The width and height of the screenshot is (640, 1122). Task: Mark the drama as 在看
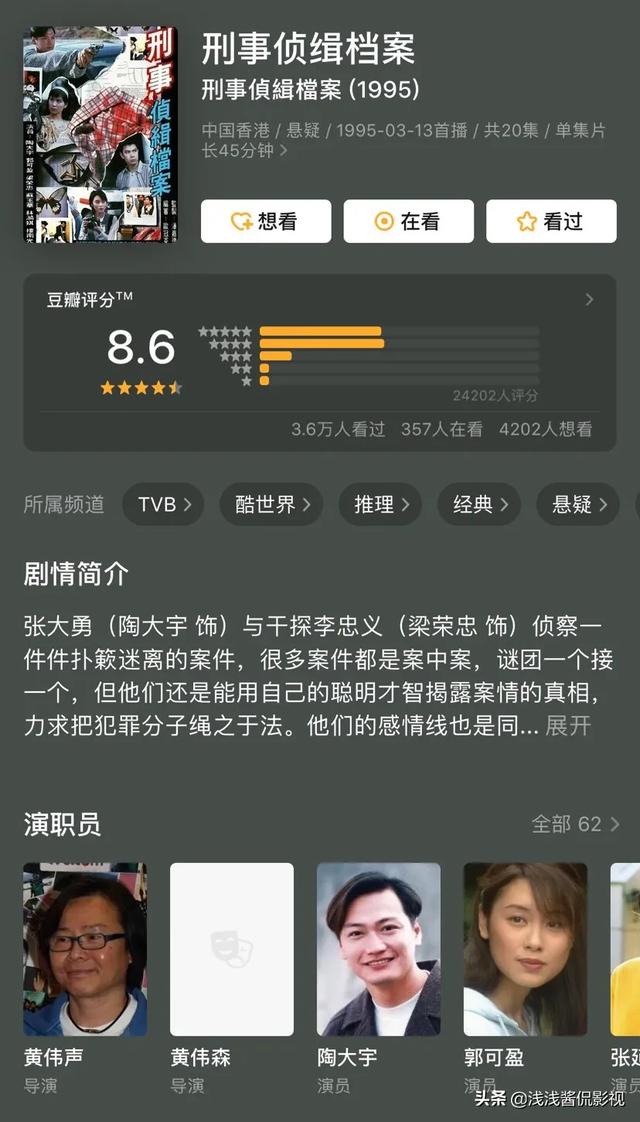[408, 221]
